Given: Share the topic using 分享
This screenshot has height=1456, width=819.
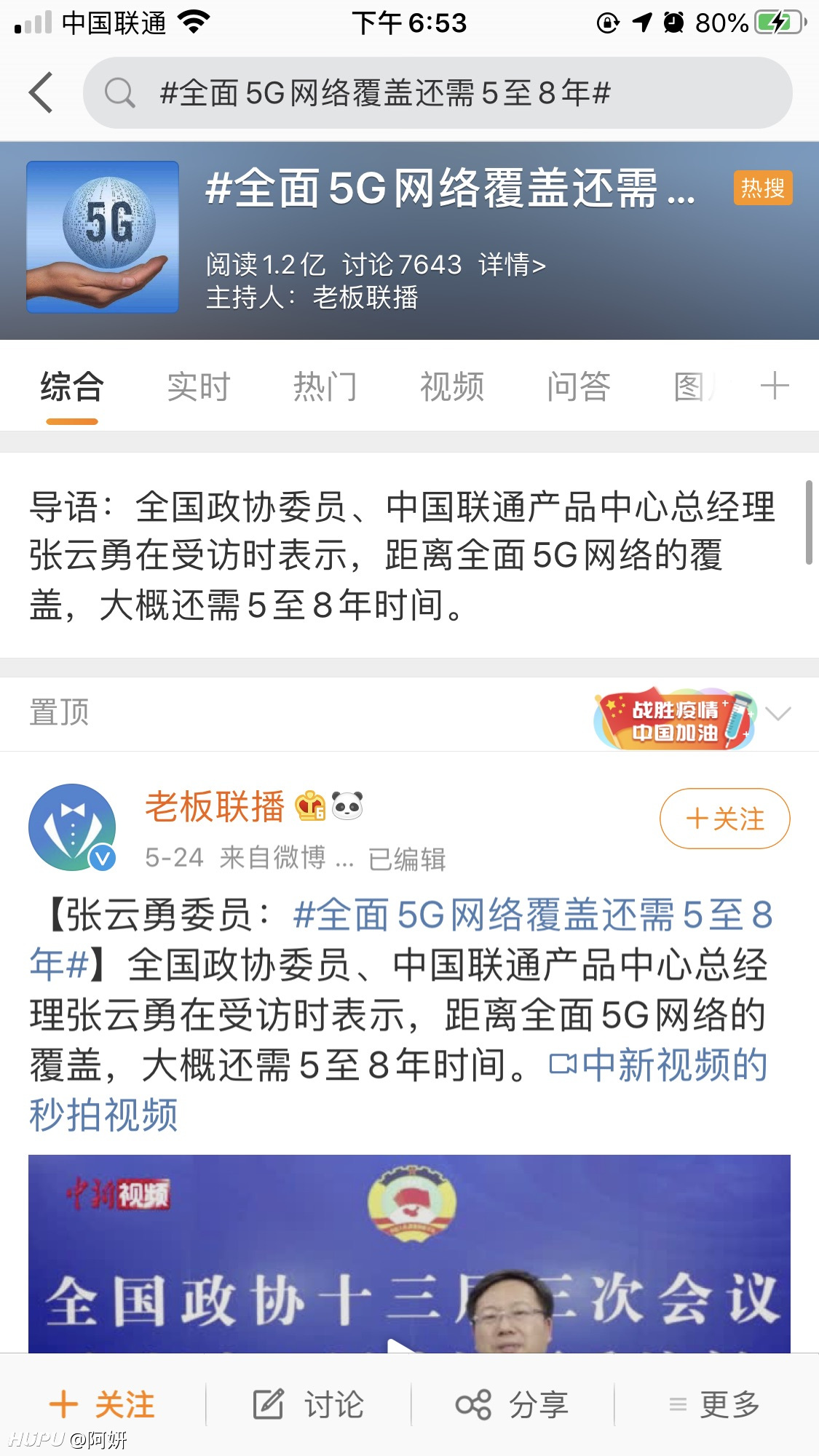Looking at the screenshot, I should pos(513,1404).
